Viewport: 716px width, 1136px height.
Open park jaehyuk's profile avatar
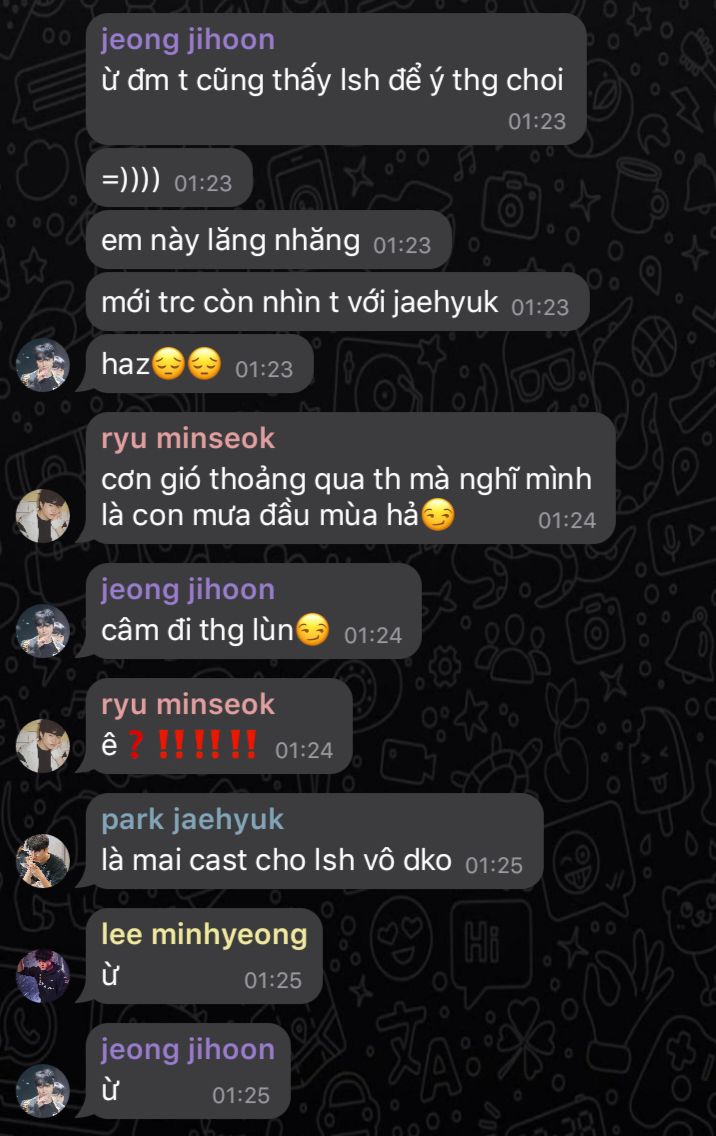(42, 861)
